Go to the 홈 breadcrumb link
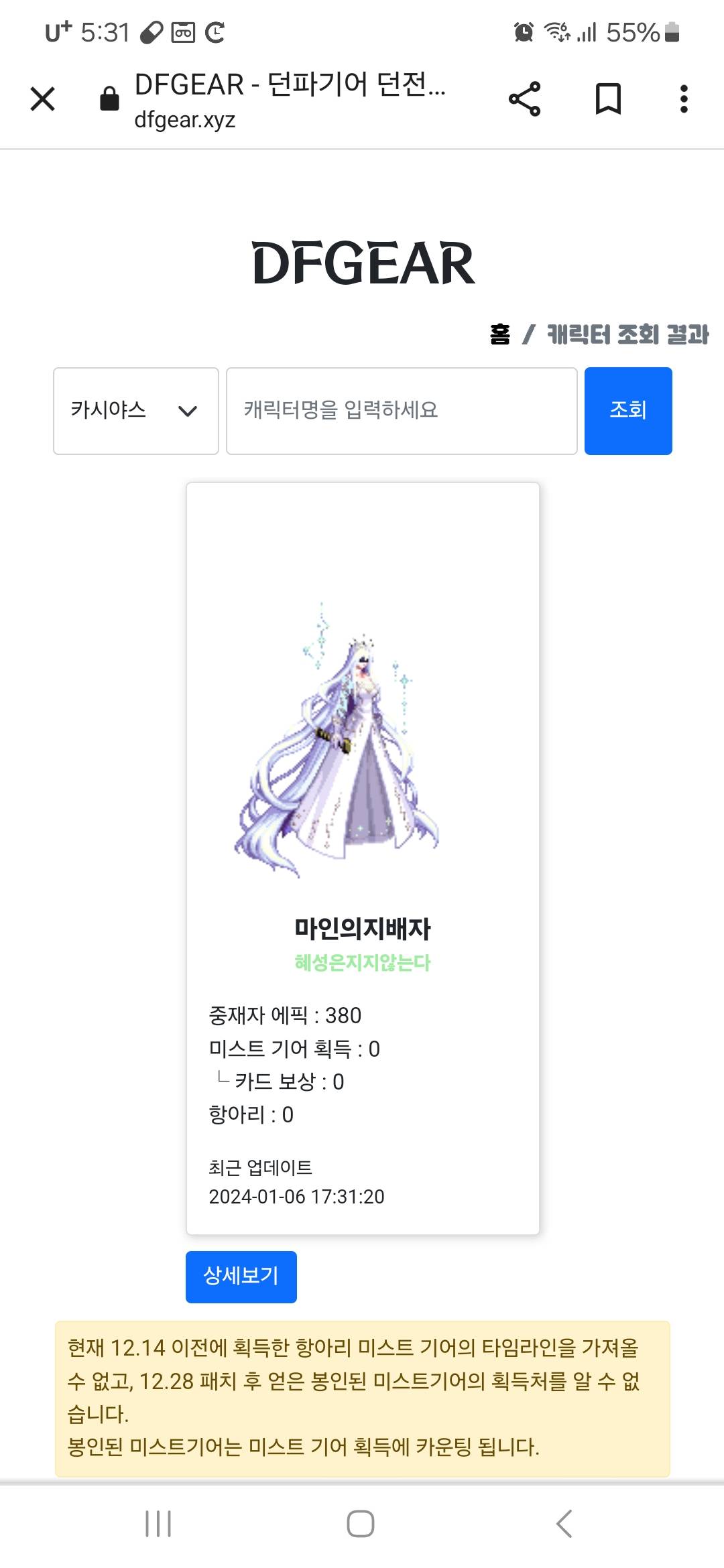Screen dimensions: 724x1568 pos(500,334)
